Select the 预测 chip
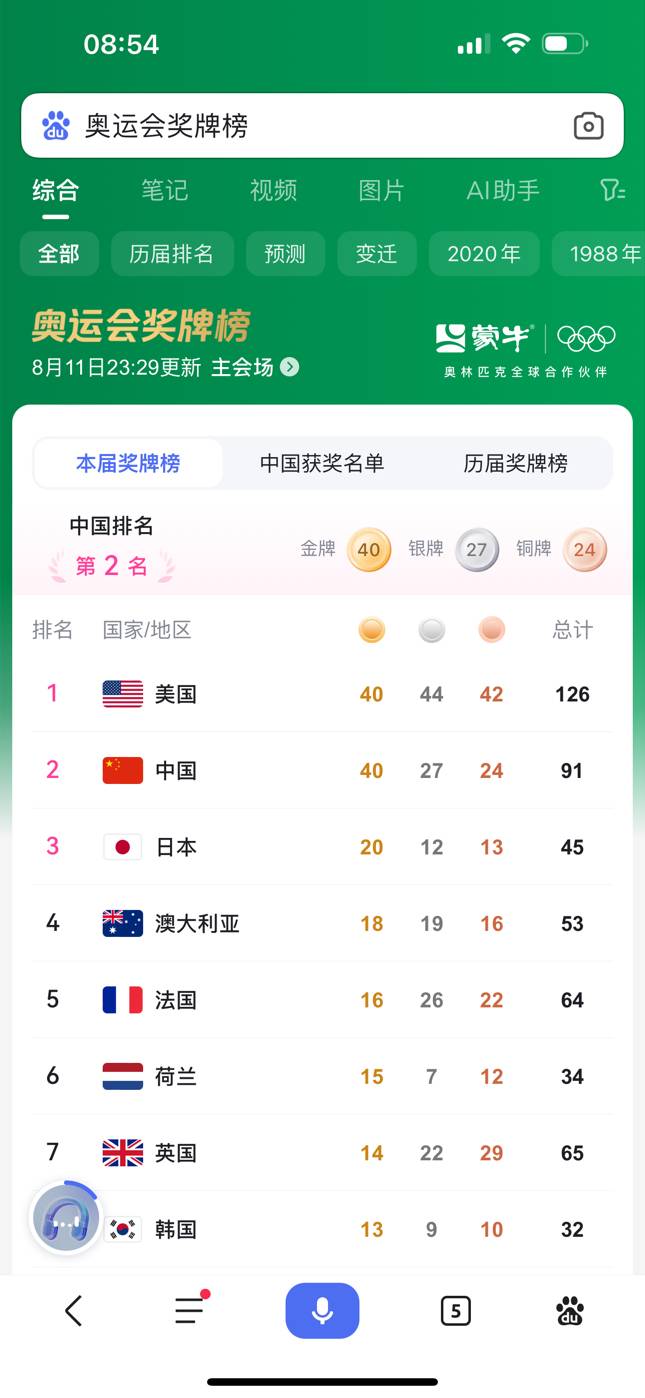 point(285,254)
